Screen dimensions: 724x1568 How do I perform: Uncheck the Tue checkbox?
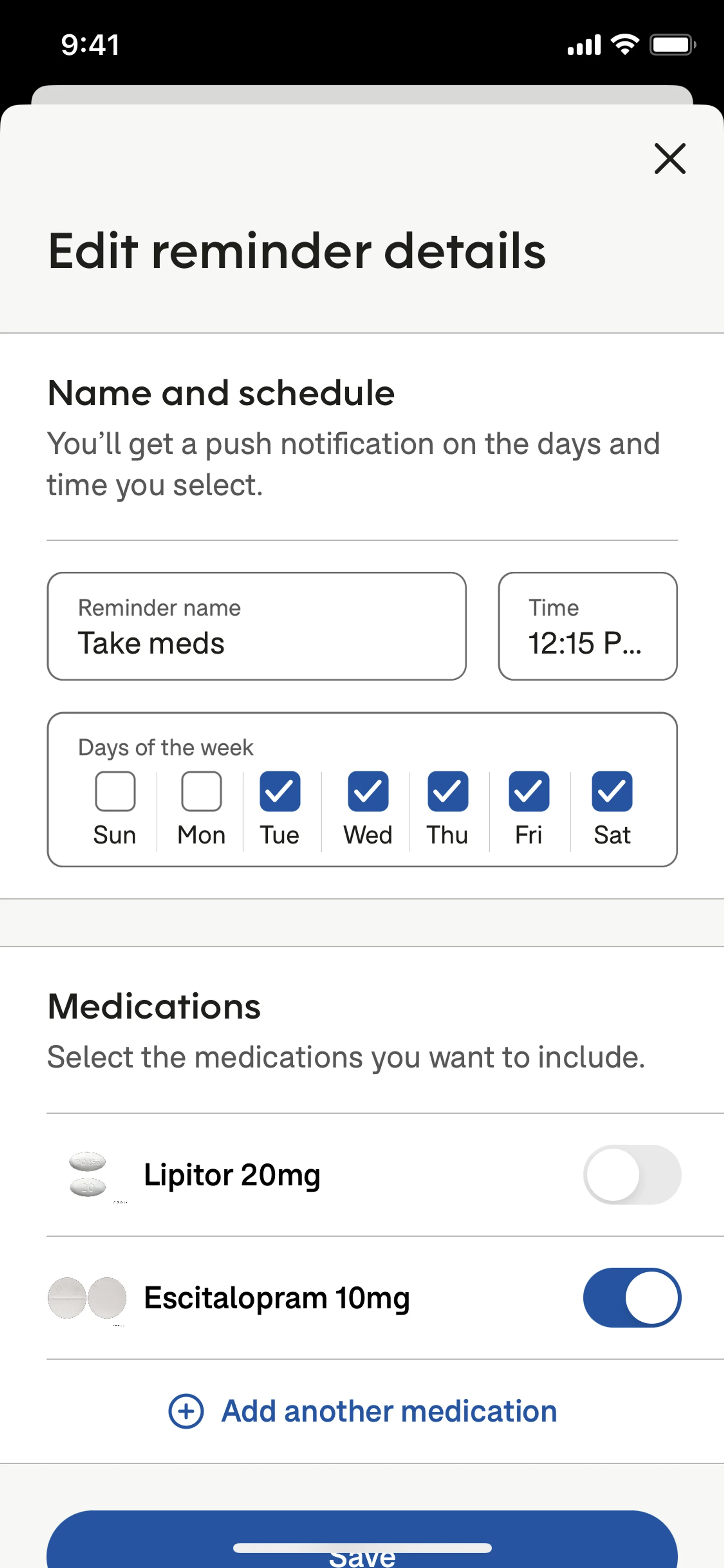(280, 791)
